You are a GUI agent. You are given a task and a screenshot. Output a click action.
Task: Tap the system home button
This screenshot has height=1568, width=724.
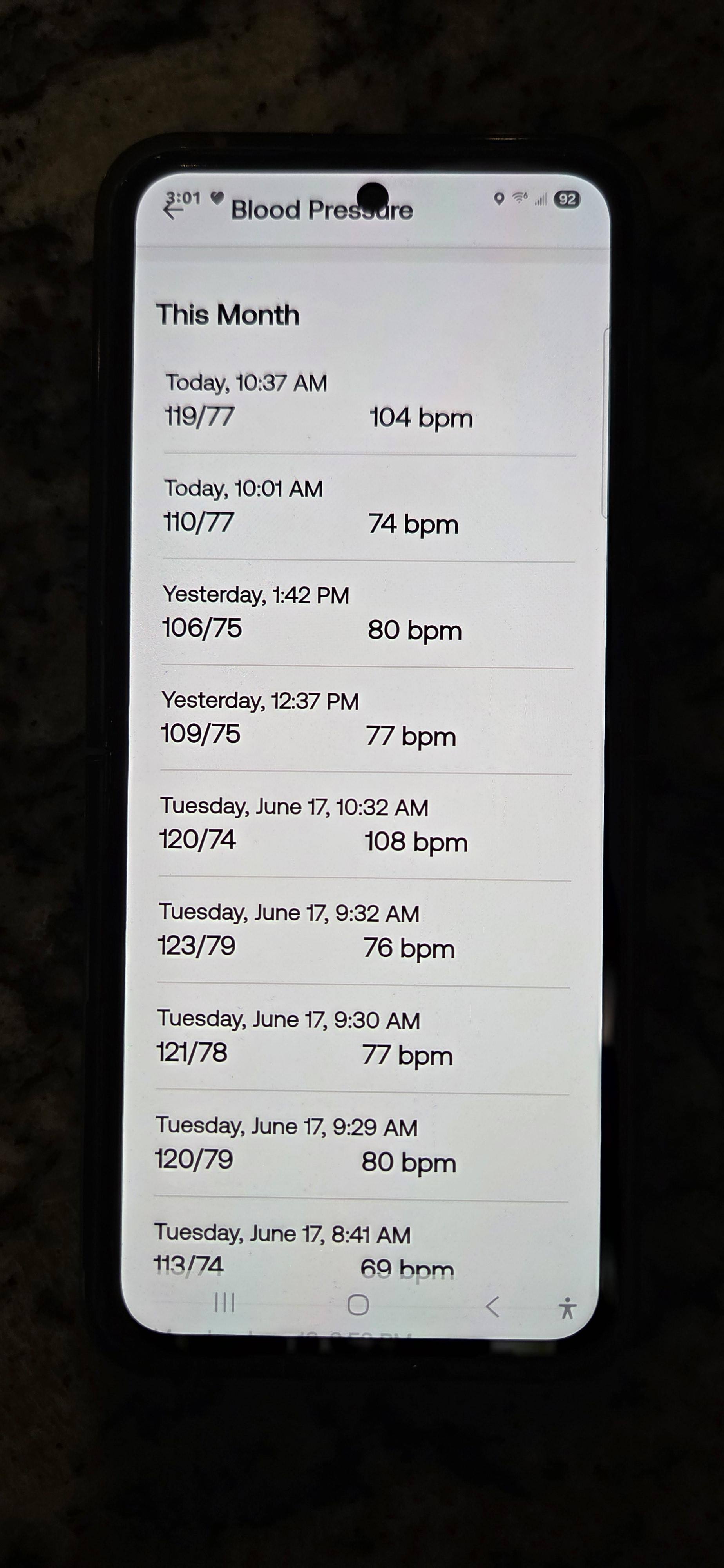coord(358,1305)
